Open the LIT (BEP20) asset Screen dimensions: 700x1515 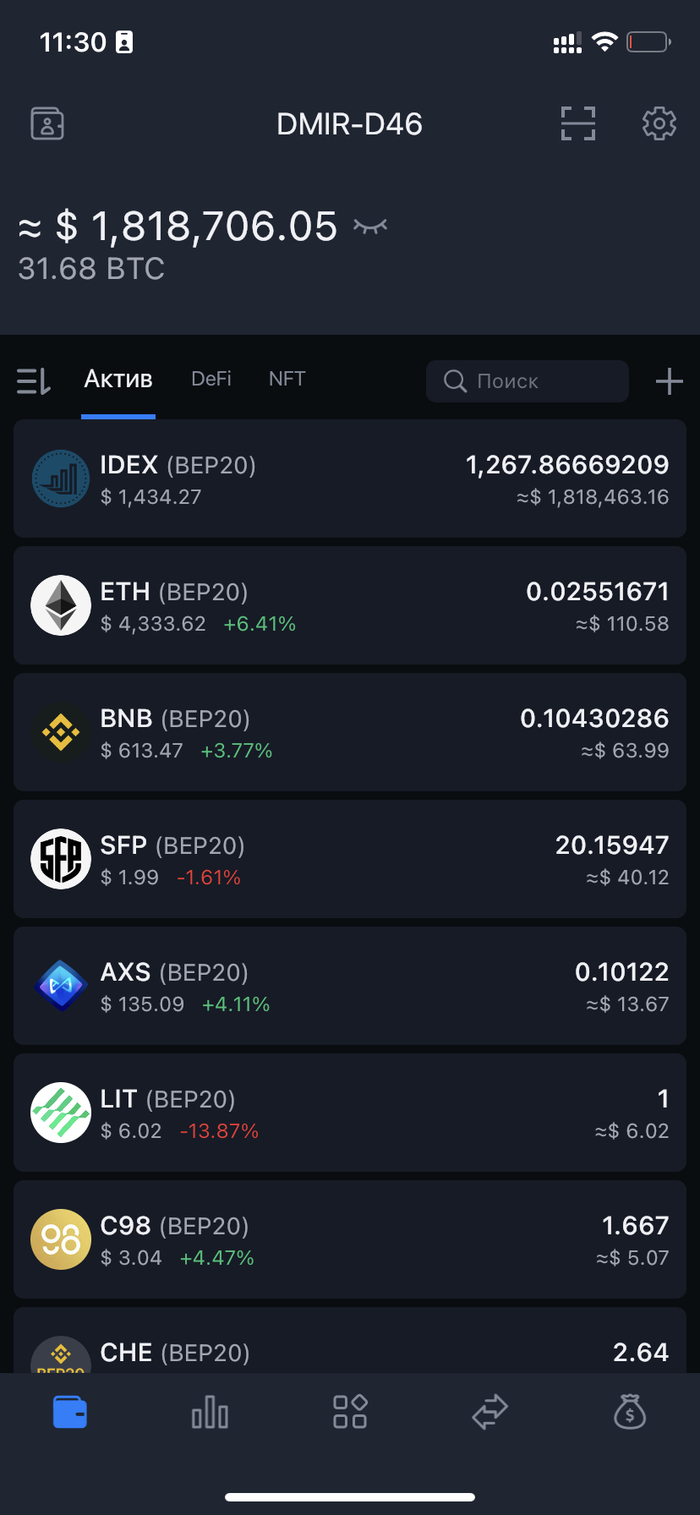(x=350, y=1113)
